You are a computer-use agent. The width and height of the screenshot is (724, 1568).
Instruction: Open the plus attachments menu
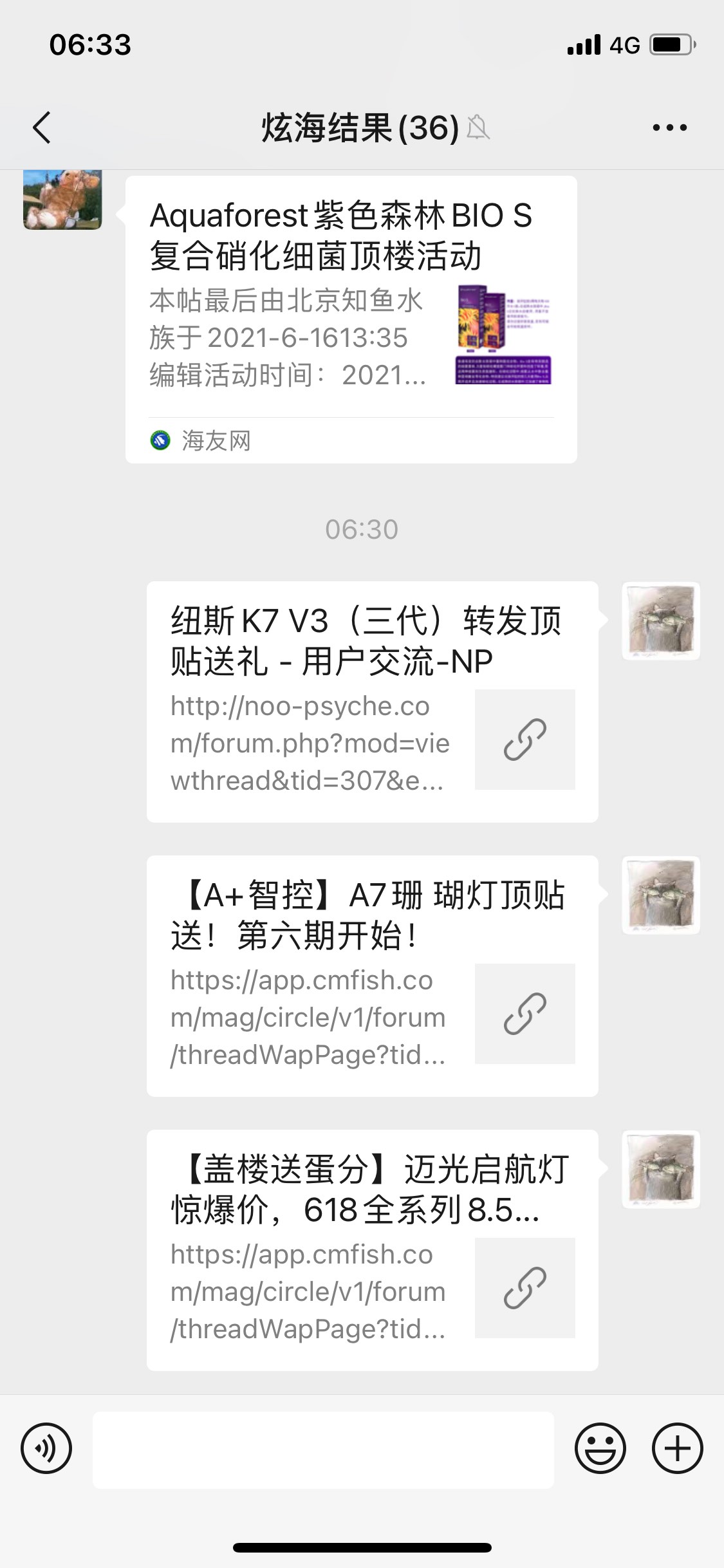tap(677, 1449)
